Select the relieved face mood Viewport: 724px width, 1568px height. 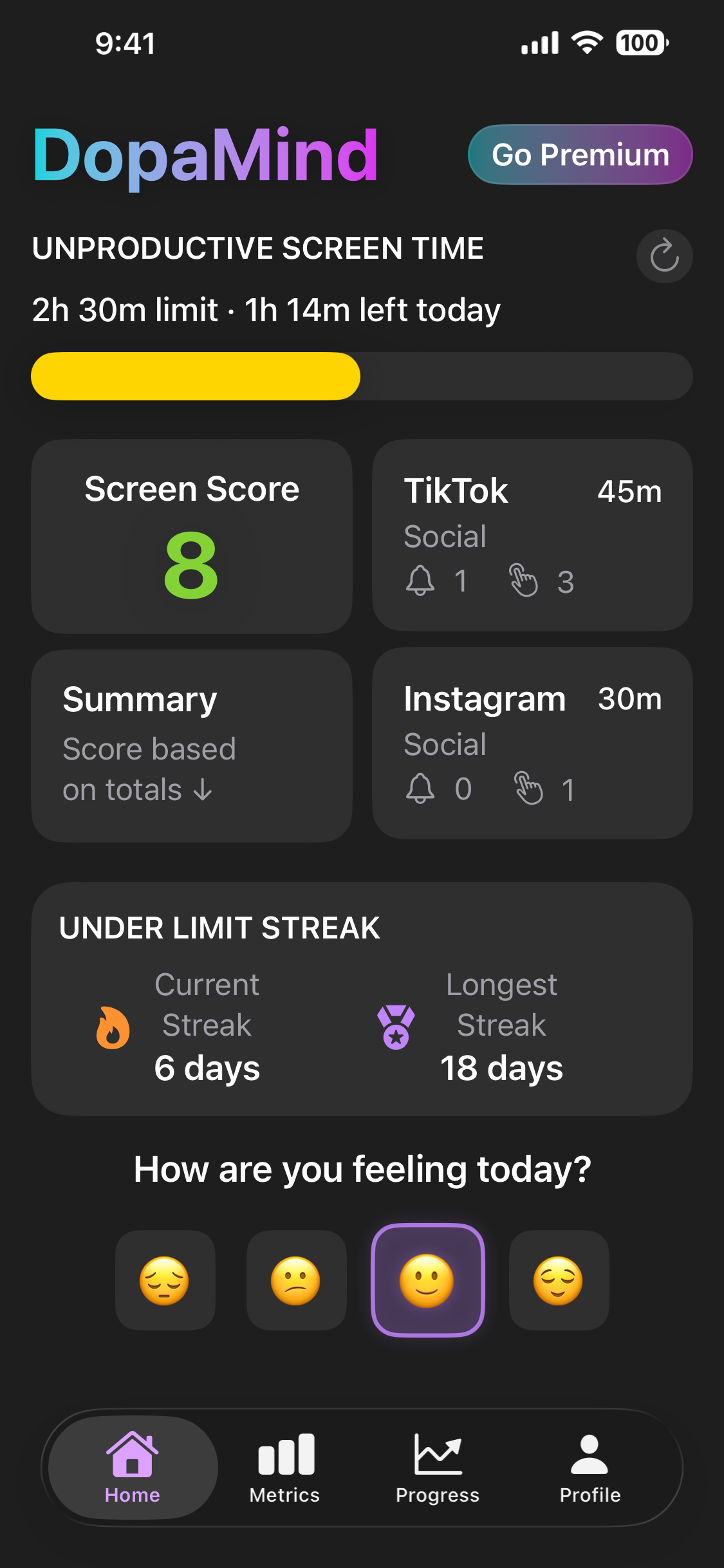tap(558, 1281)
